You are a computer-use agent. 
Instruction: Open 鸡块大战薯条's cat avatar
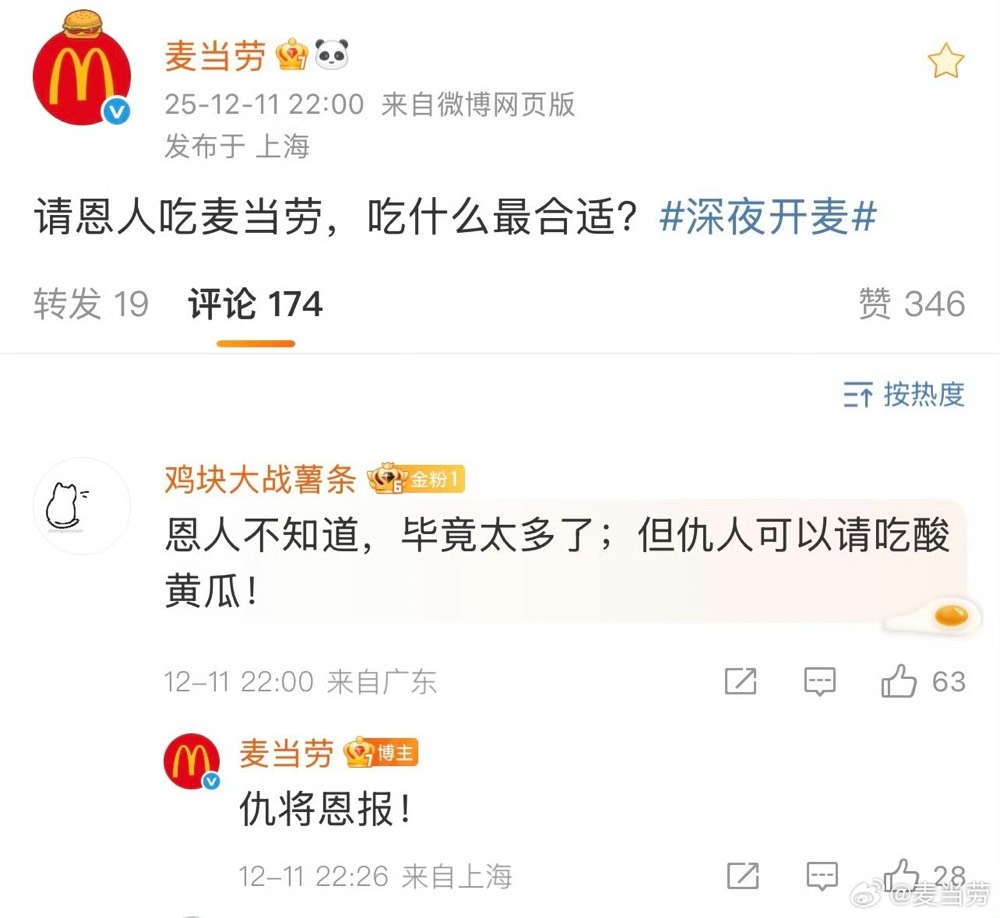pyautogui.click(x=82, y=506)
